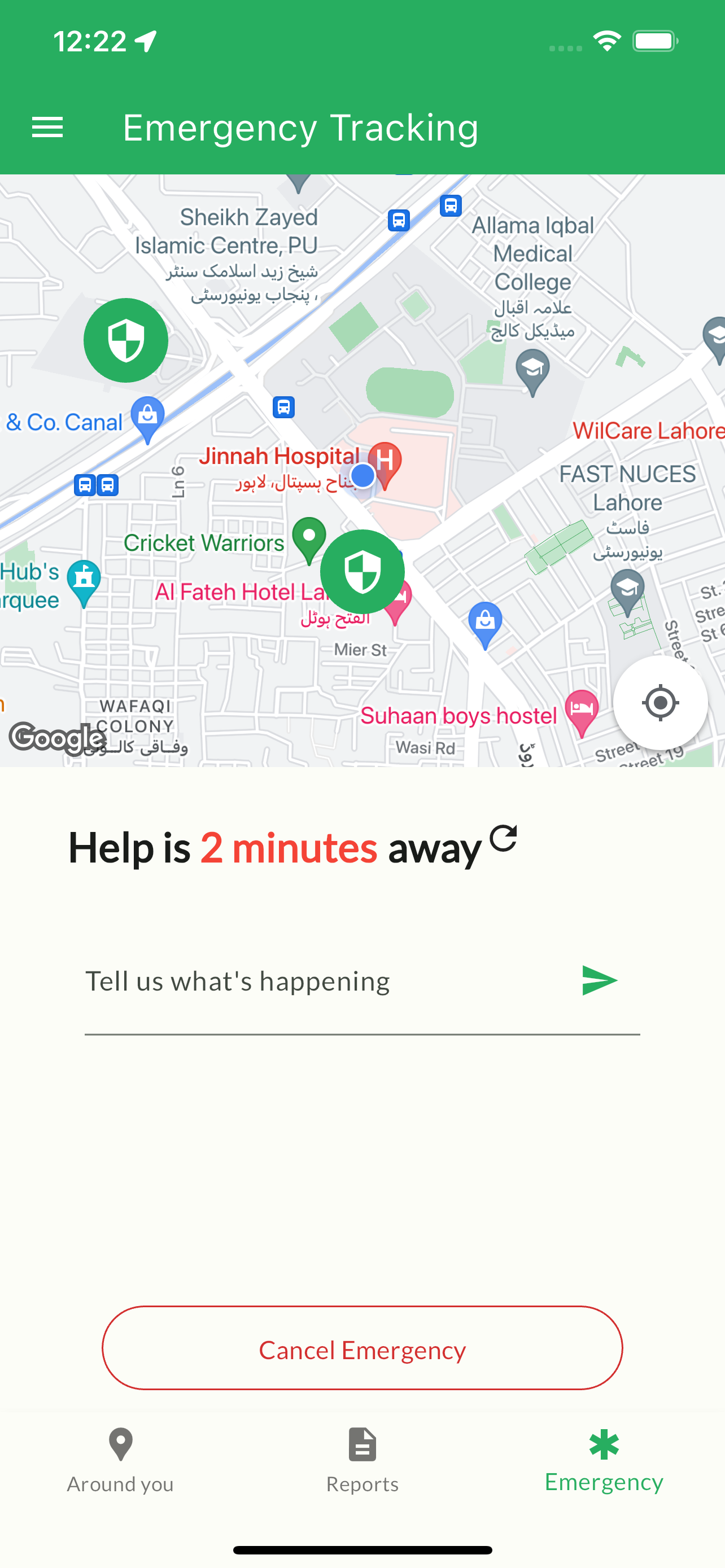Viewport: 725px width, 1568px height.
Task: Cancel the emergency
Action: pyautogui.click(x=362, y=1350)
